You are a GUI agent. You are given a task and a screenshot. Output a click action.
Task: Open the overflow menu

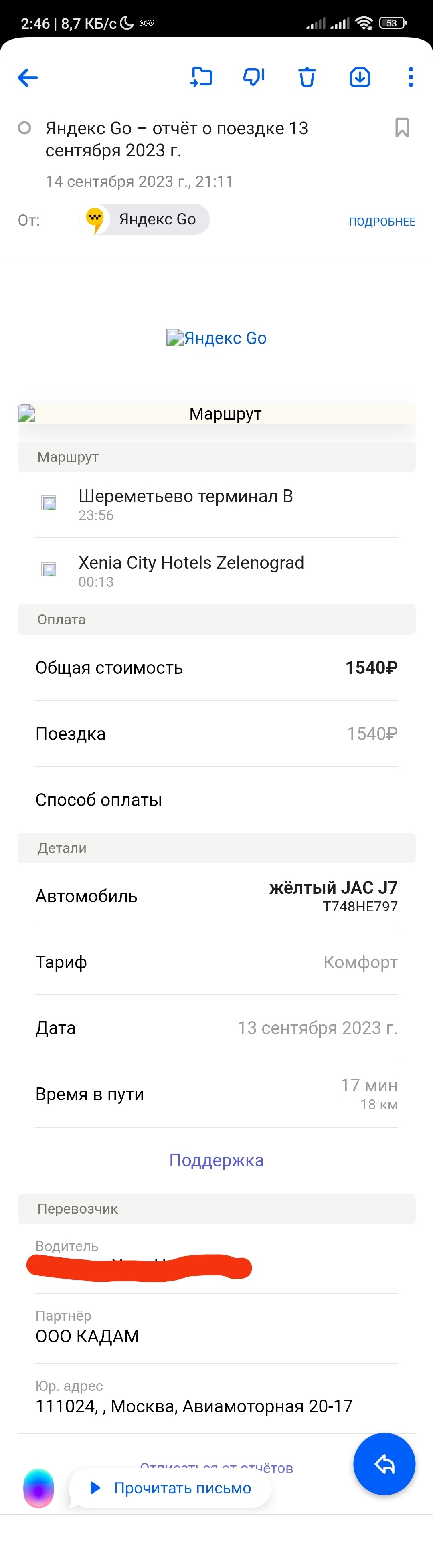pos(411,77)
